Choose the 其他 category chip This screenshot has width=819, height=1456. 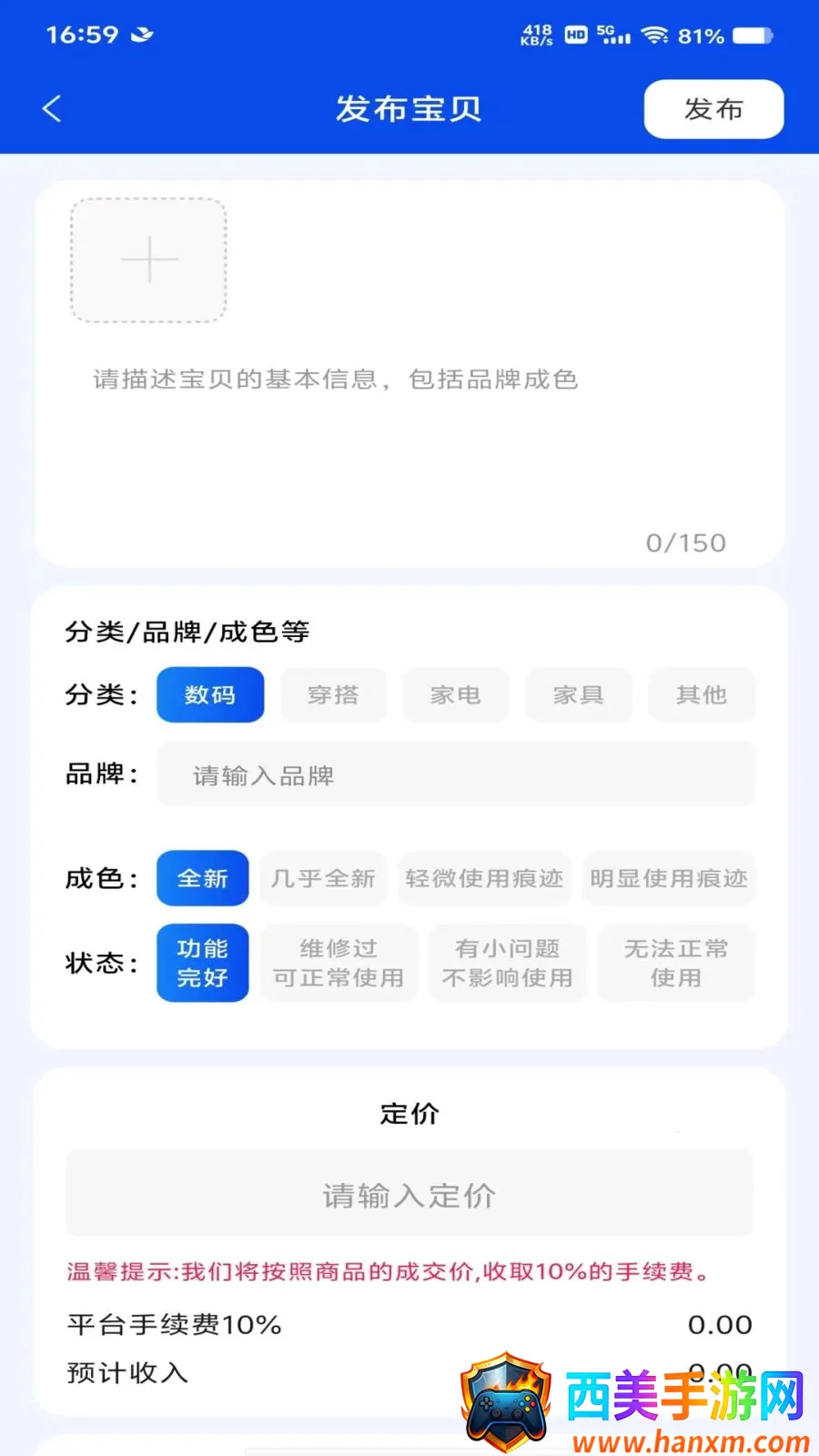[x=702, y=695]
